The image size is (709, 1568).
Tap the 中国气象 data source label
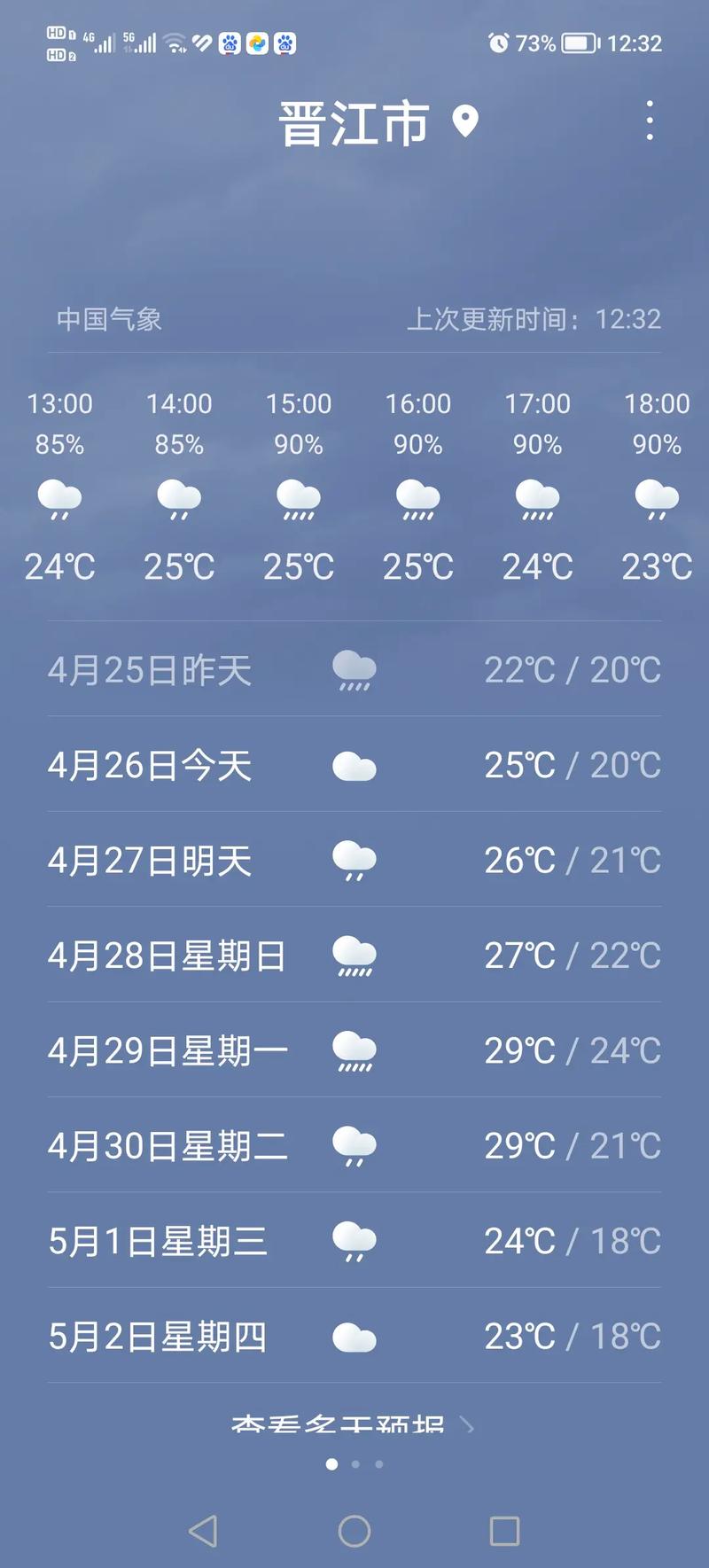109,320
